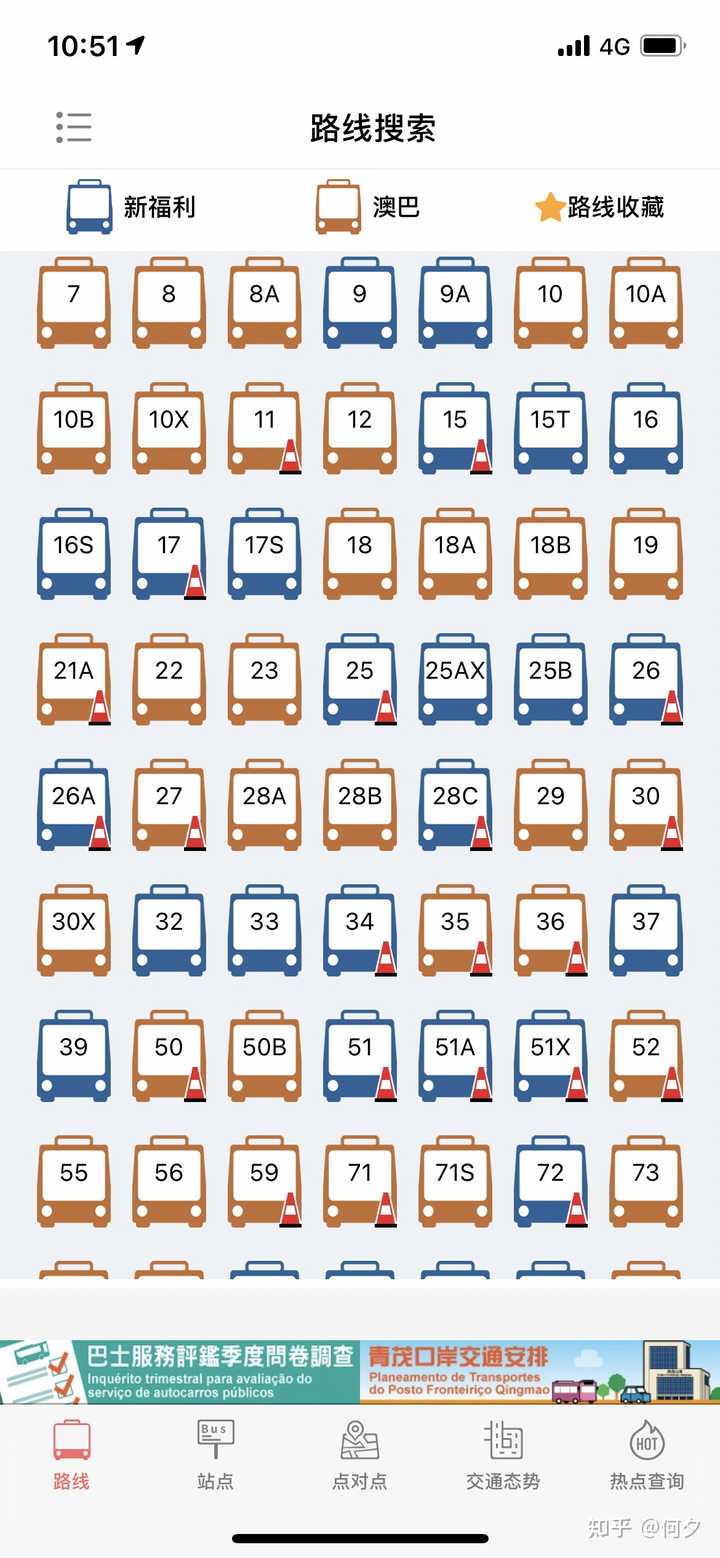Open 路线收藏 favorites
Viewport: 720px width, 1558px height.
pos(599,207)
